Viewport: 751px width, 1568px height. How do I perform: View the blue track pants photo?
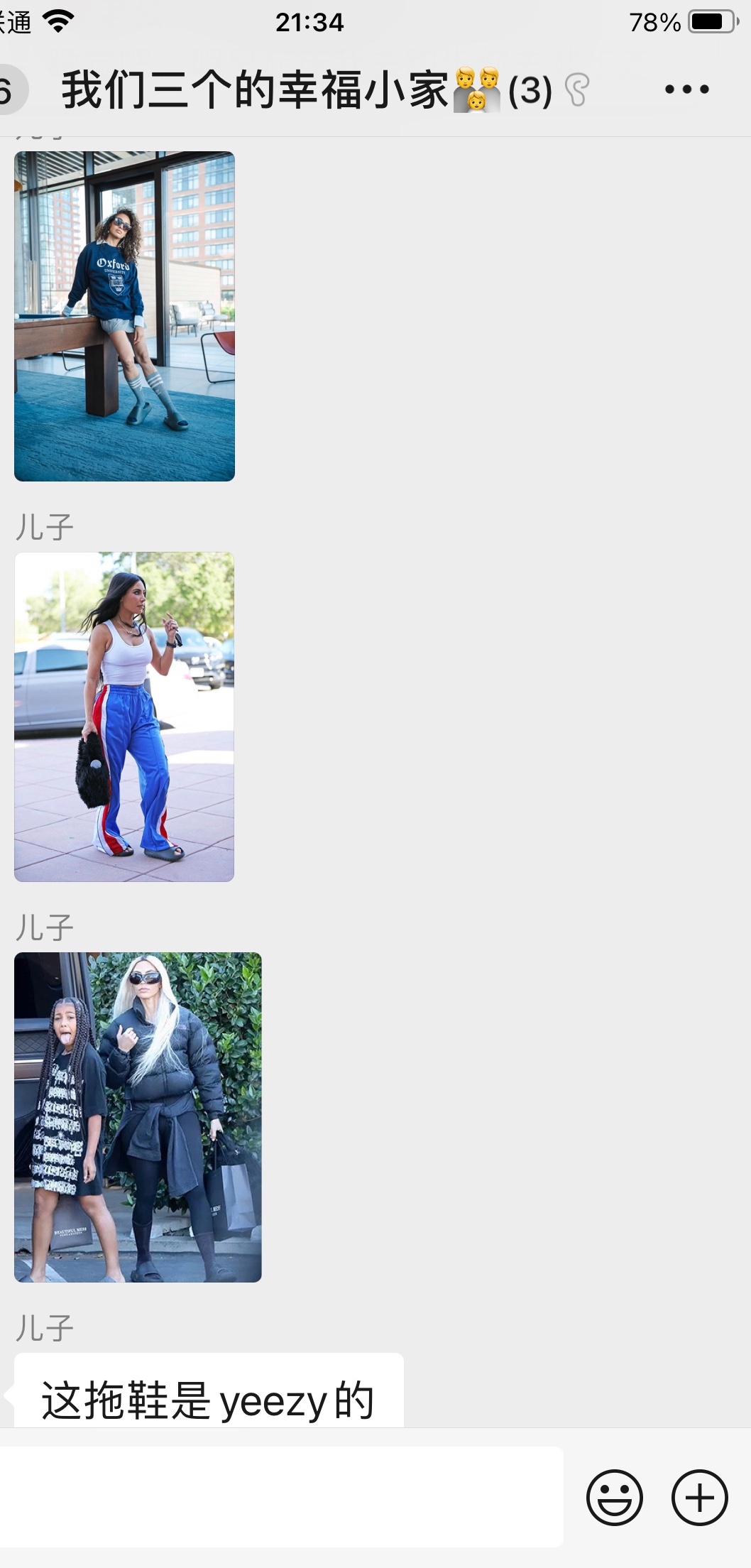124,717
